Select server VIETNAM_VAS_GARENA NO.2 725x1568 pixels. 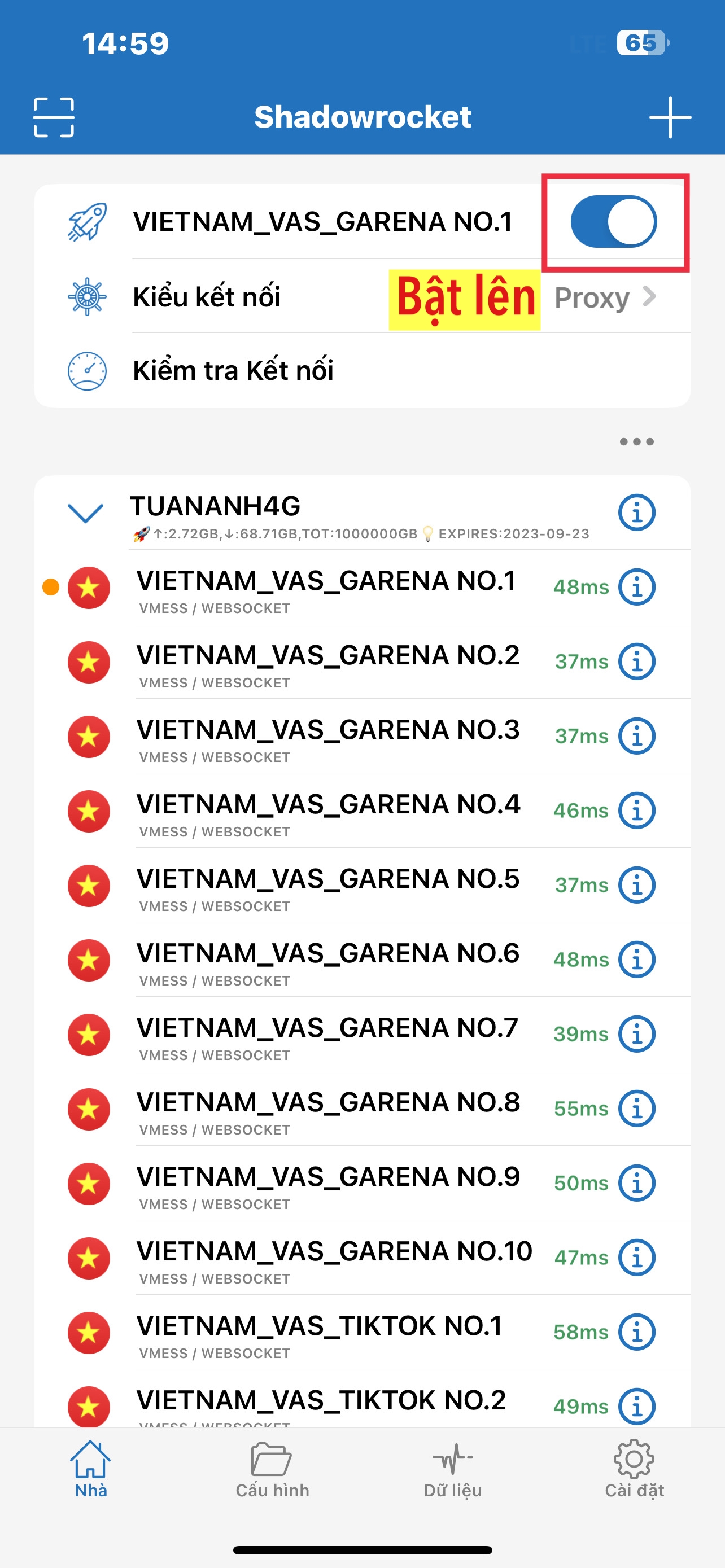327,662
